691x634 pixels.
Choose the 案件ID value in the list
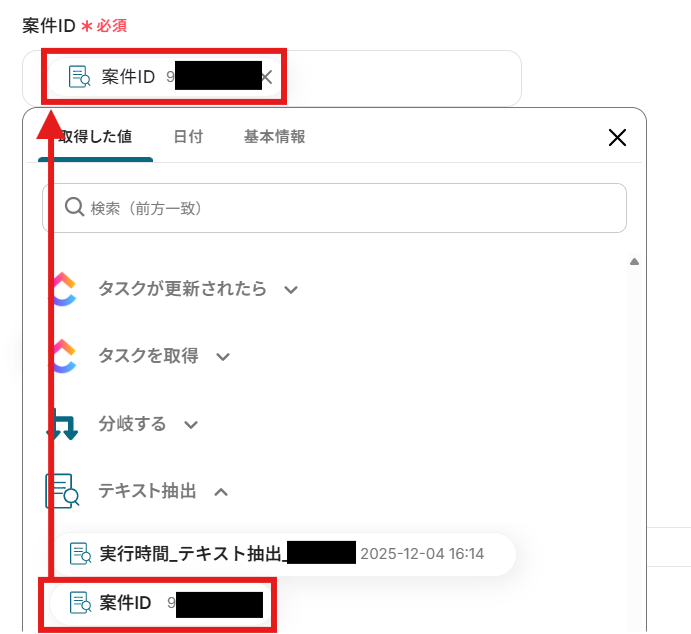[x=160, y=603]
